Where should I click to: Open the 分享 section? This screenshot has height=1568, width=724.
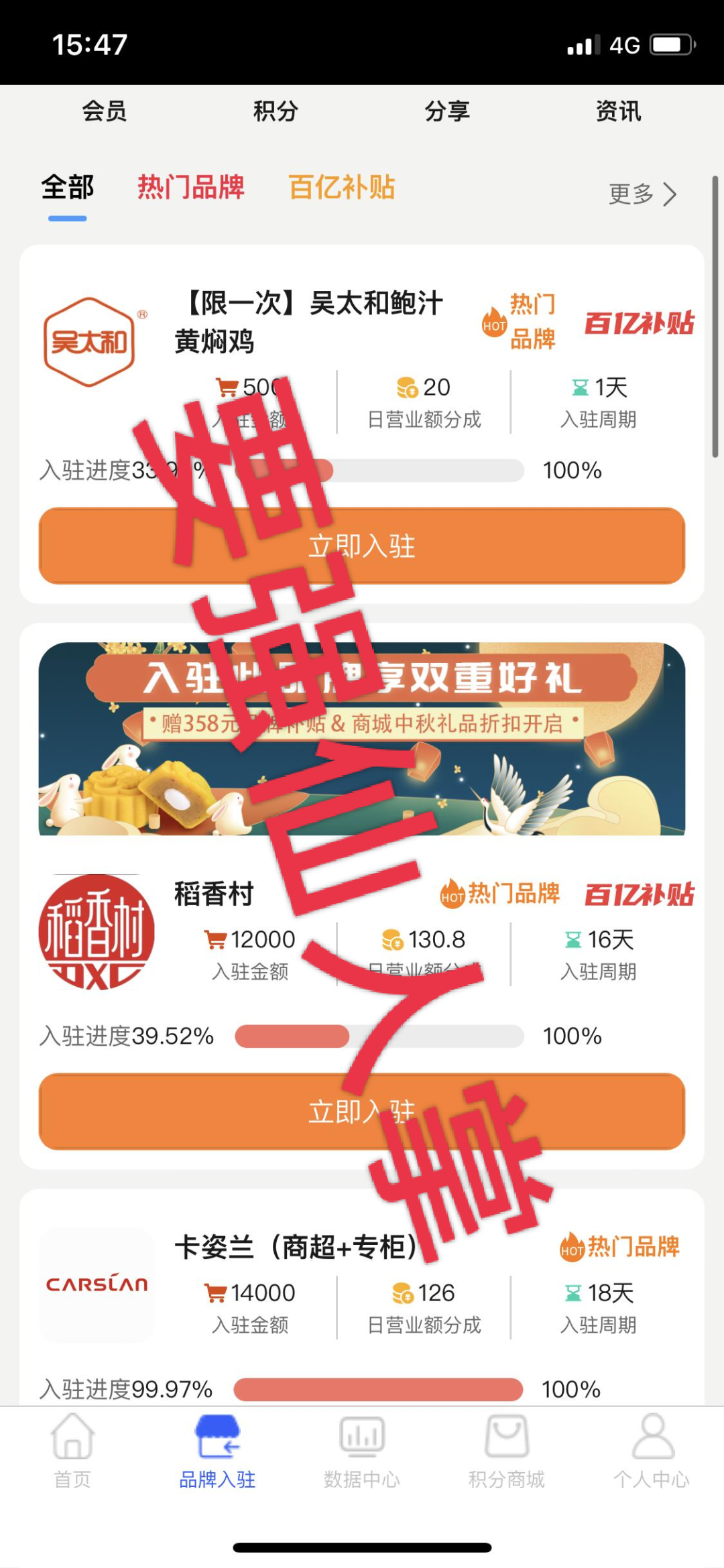(447, 111)
